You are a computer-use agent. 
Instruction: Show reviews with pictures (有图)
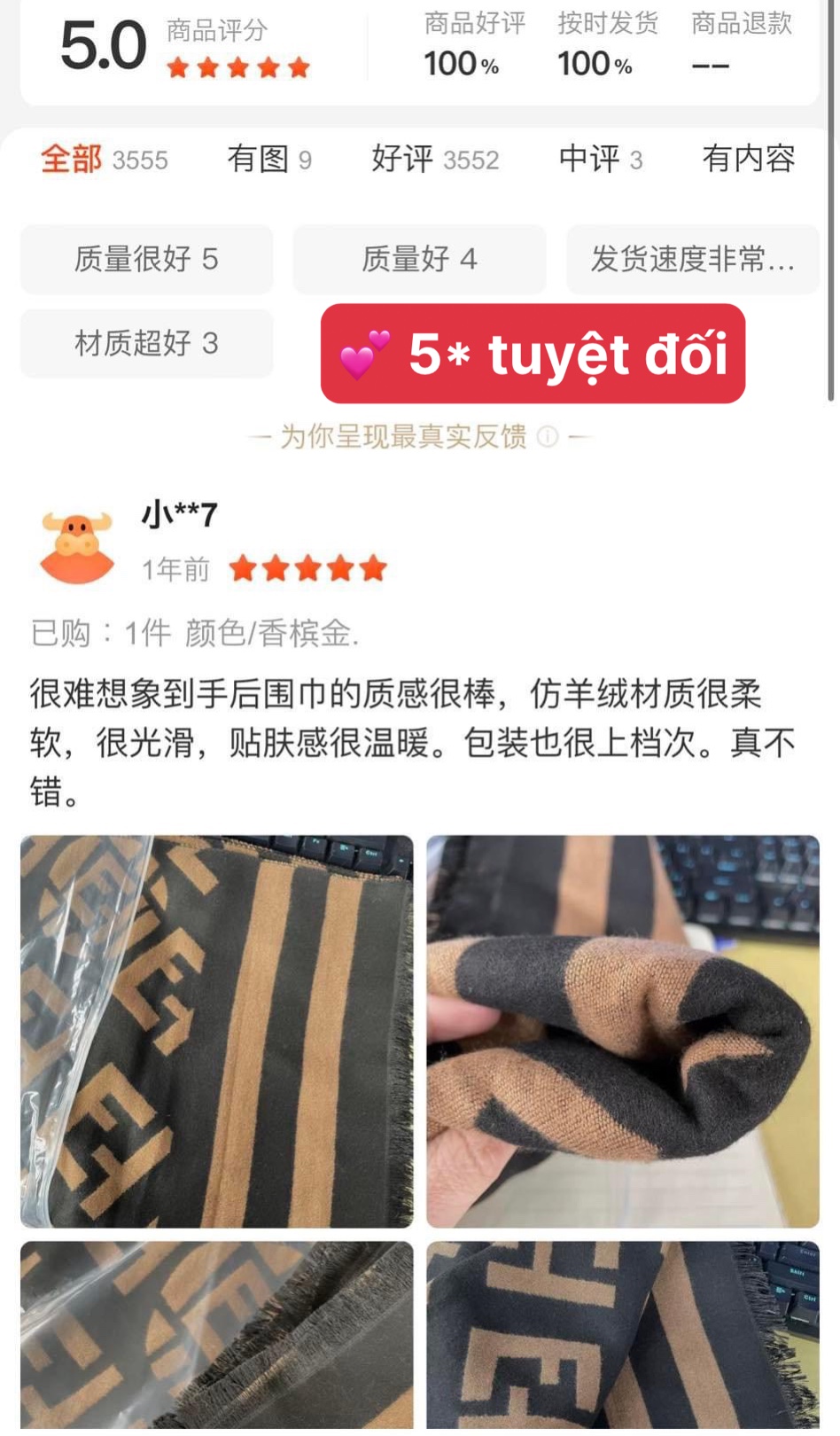(268, 160)
